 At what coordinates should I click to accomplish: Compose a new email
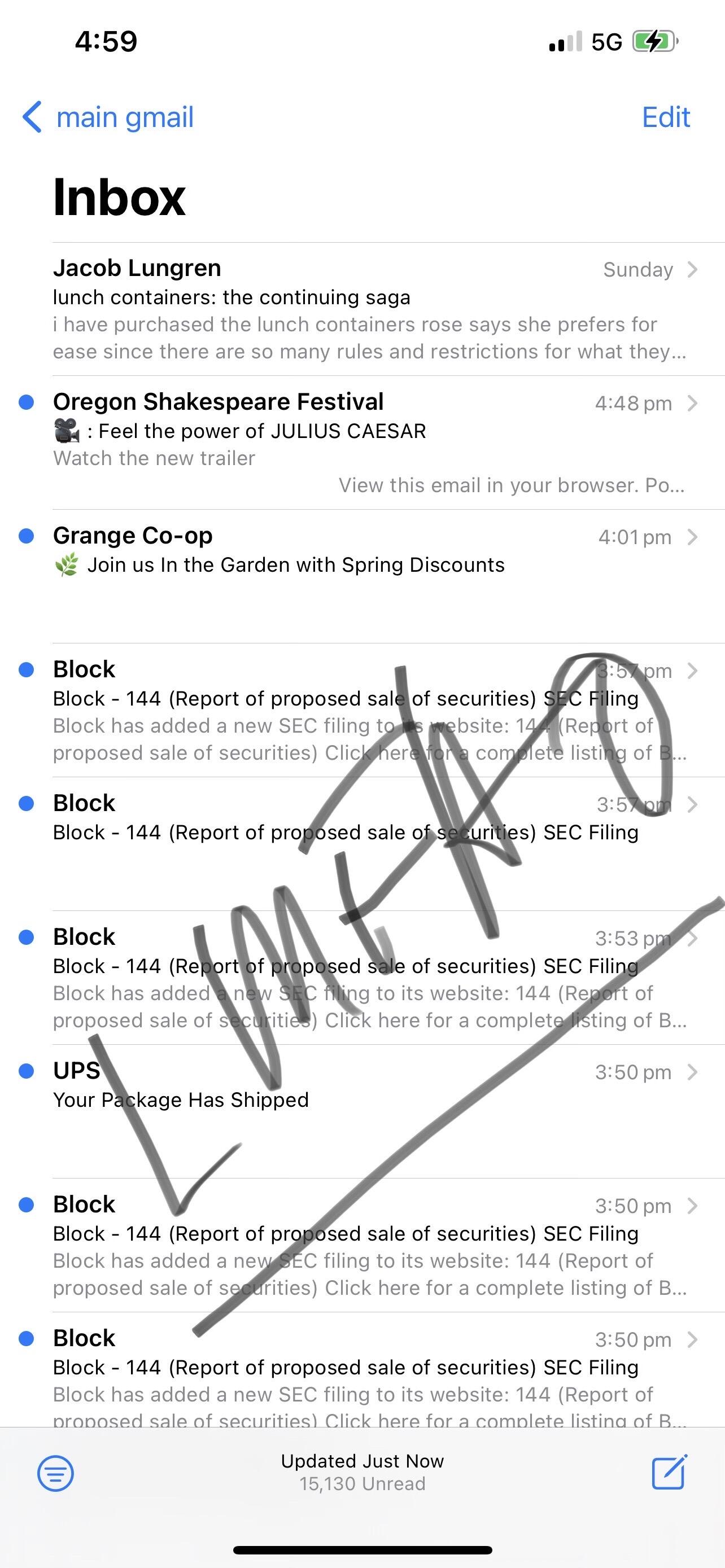click(x=670, y=1472)
